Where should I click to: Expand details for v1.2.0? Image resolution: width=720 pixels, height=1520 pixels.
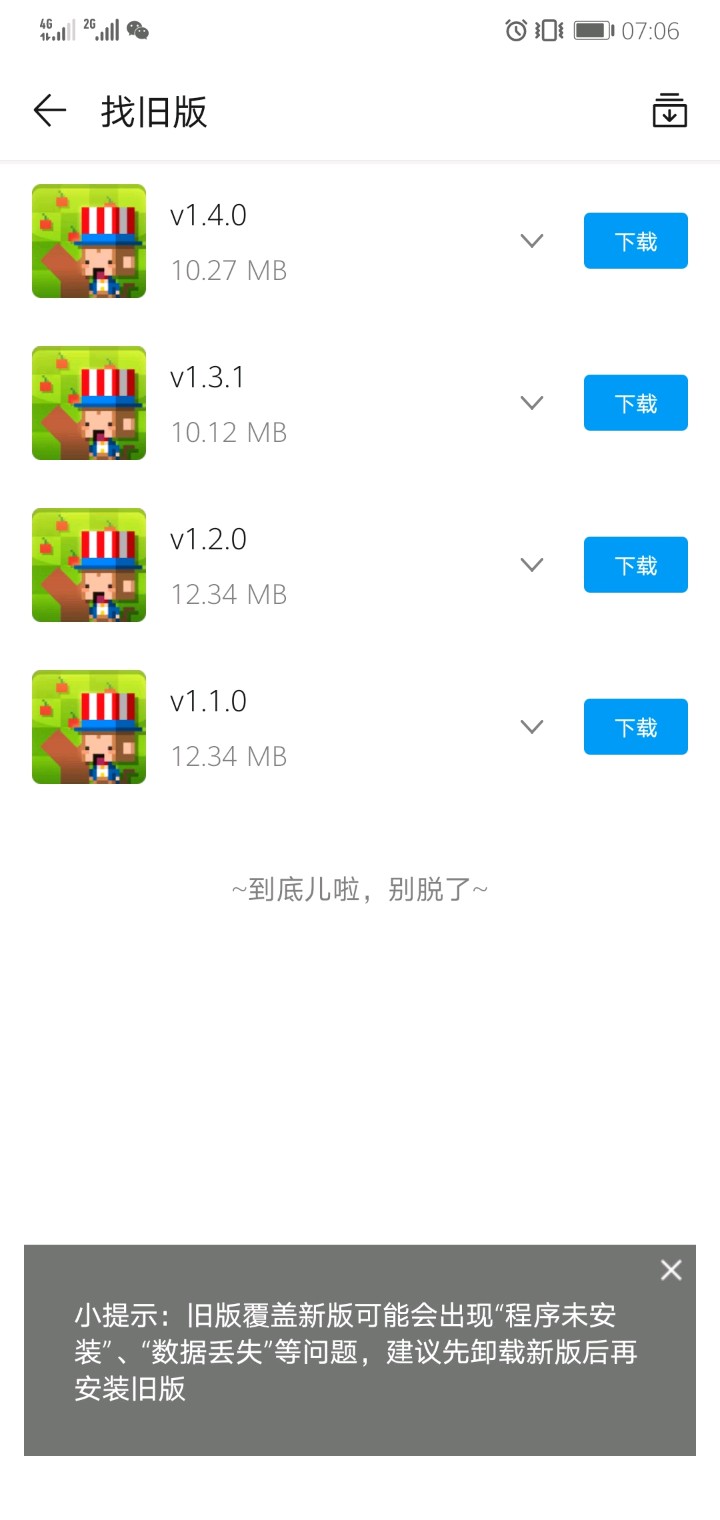[532, 565]
